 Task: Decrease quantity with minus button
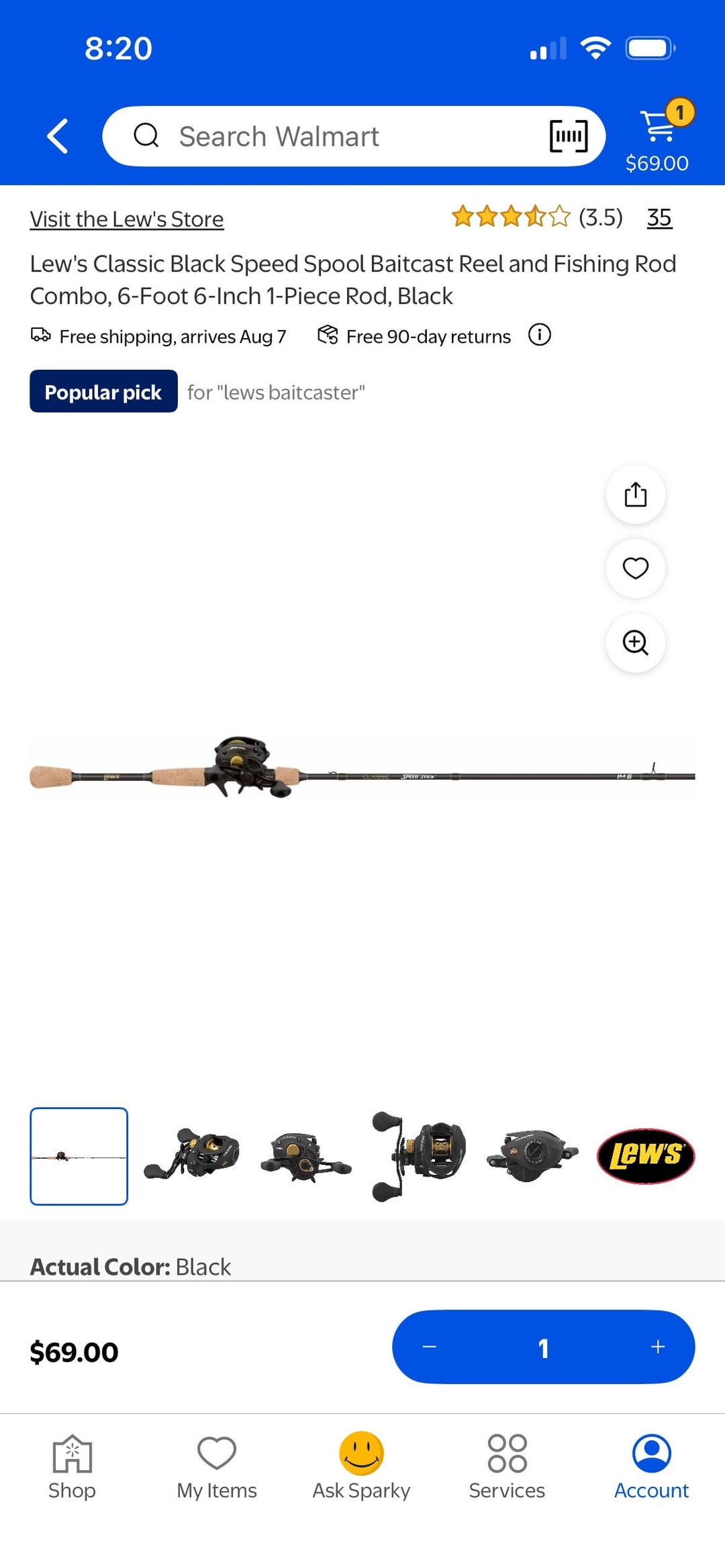coord(430,1347)
